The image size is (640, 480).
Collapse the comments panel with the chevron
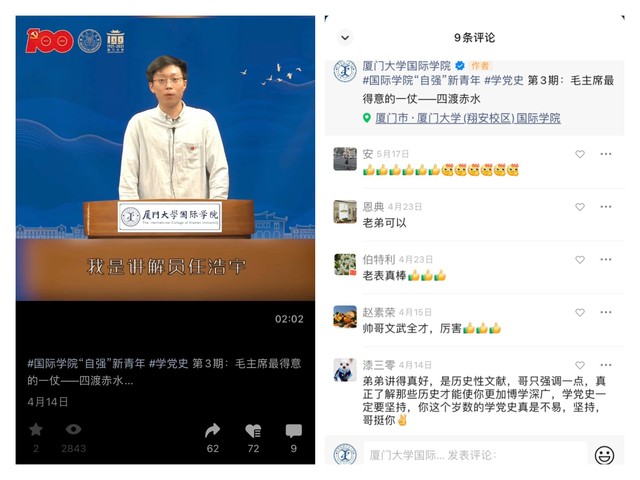point(345,37)
